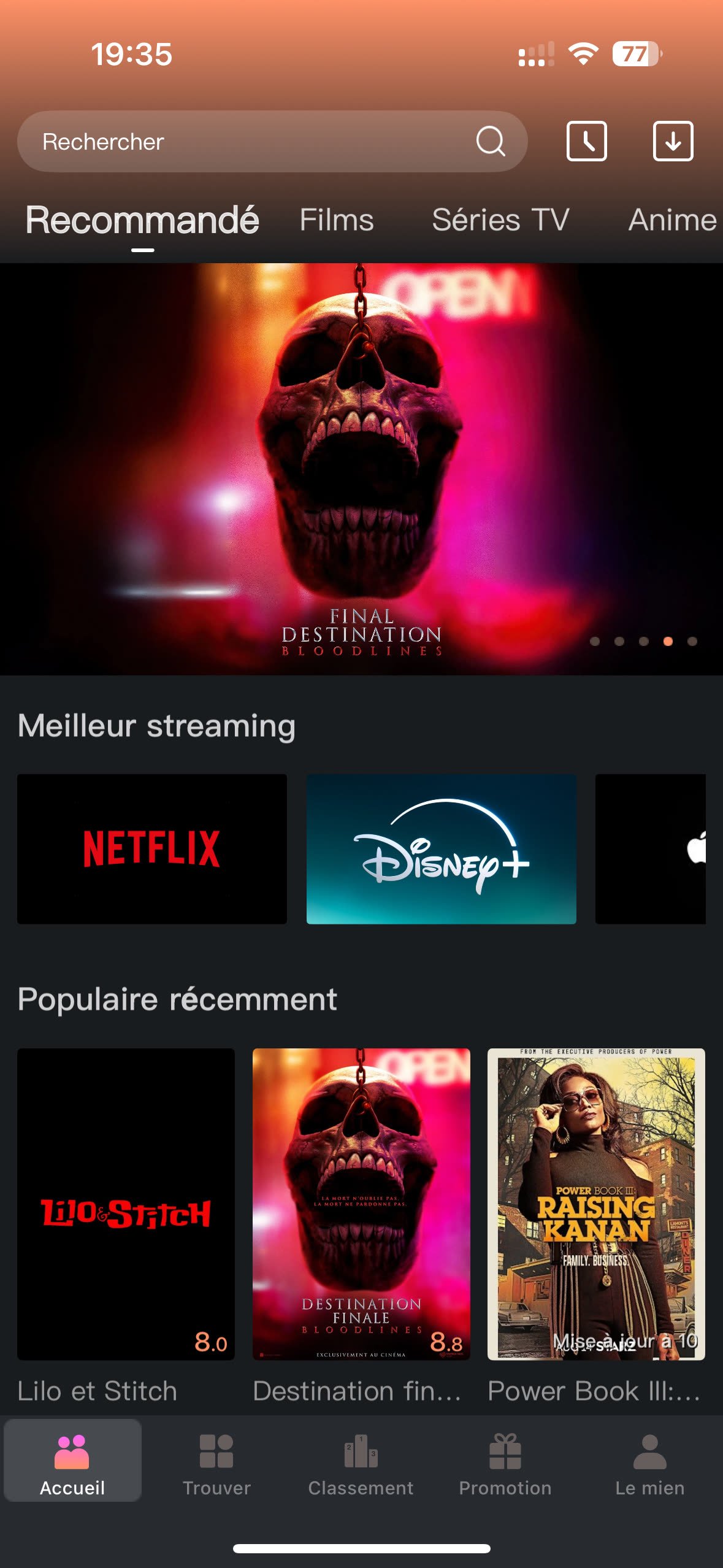Switch to the Films tab
The image size is (723, 1568).
[336, 220]
